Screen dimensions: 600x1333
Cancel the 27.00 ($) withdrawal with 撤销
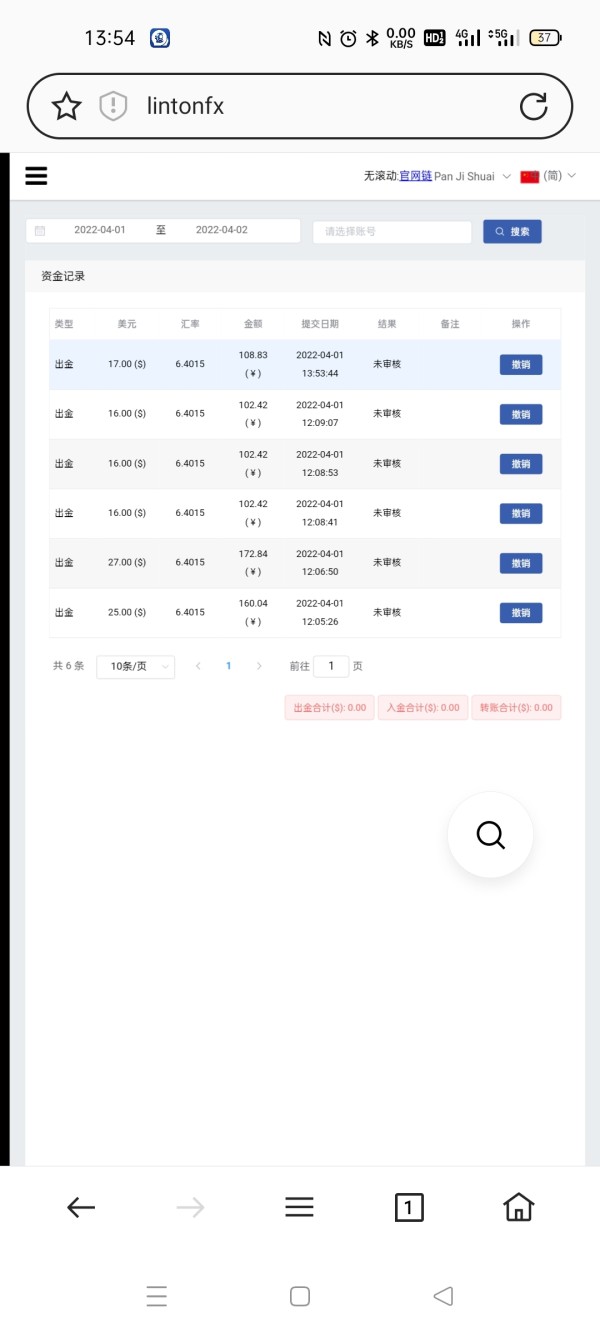coord(521,563)
